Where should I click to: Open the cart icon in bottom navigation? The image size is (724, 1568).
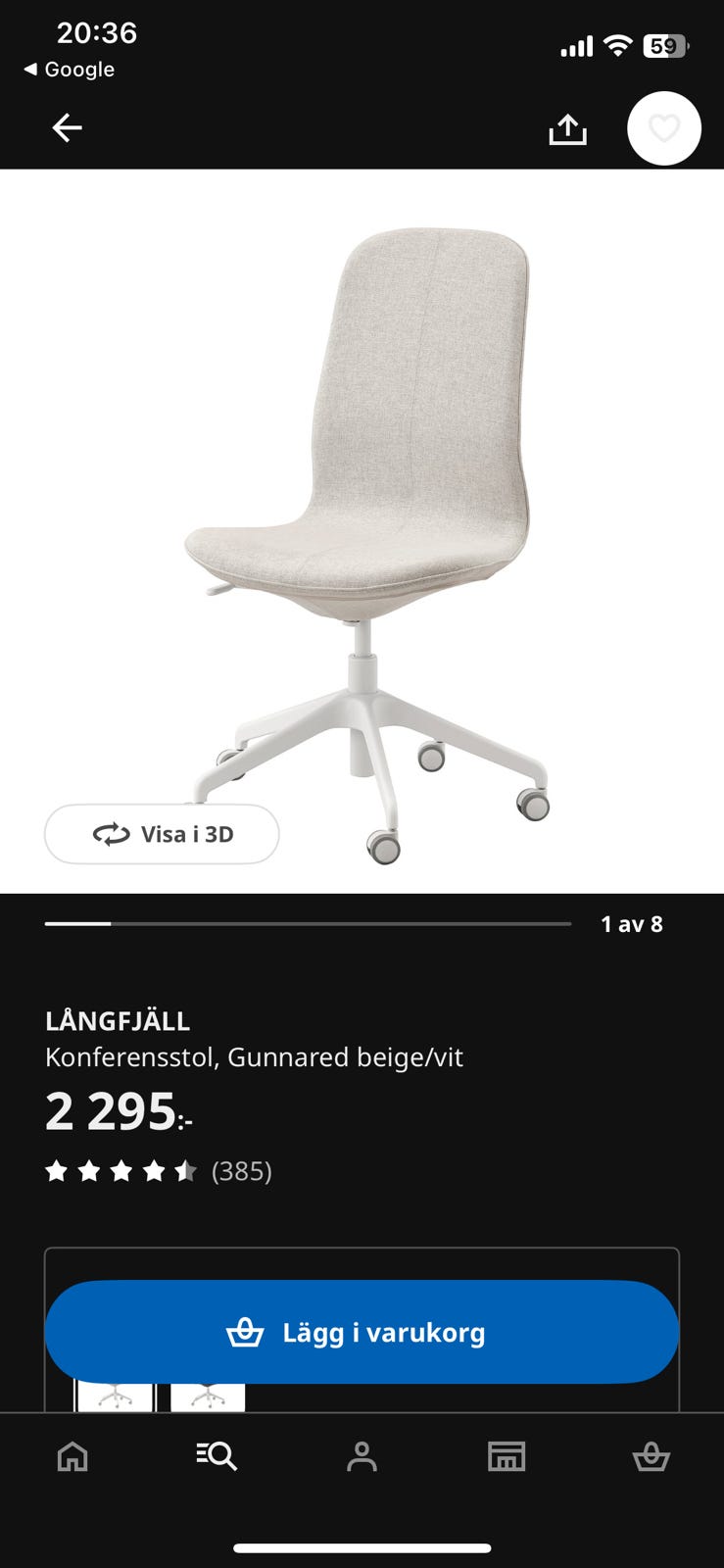pyautogui.click(x=651, y=1456)
